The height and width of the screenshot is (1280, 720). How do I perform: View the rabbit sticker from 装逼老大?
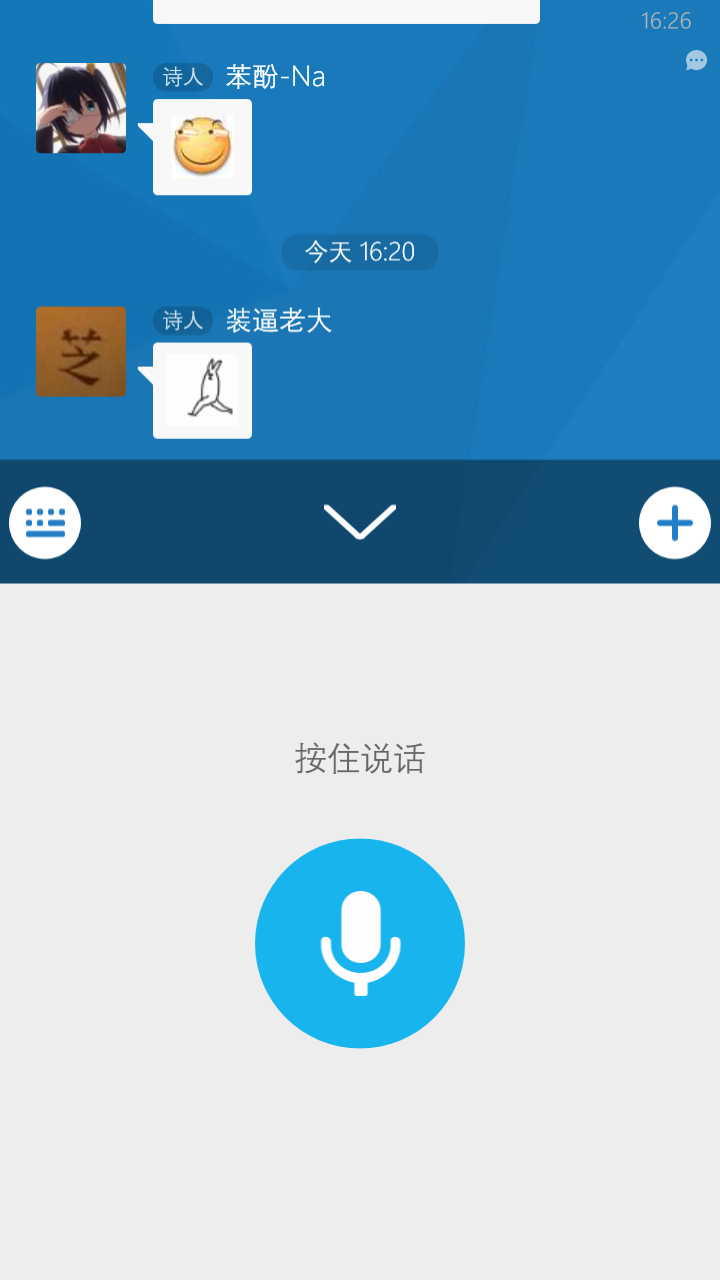(202, 391)
